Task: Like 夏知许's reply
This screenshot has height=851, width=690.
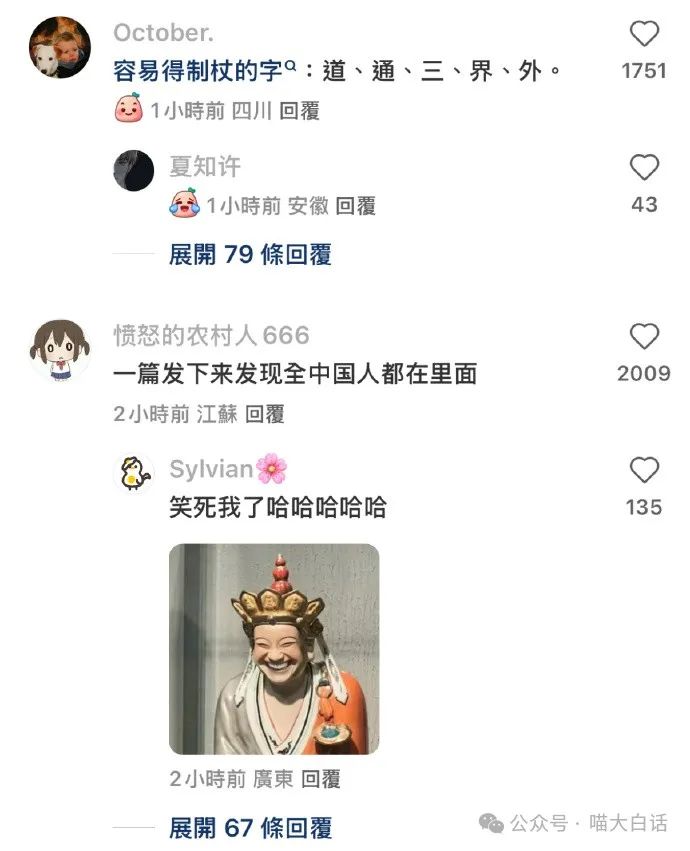Action: pos(644,168)
